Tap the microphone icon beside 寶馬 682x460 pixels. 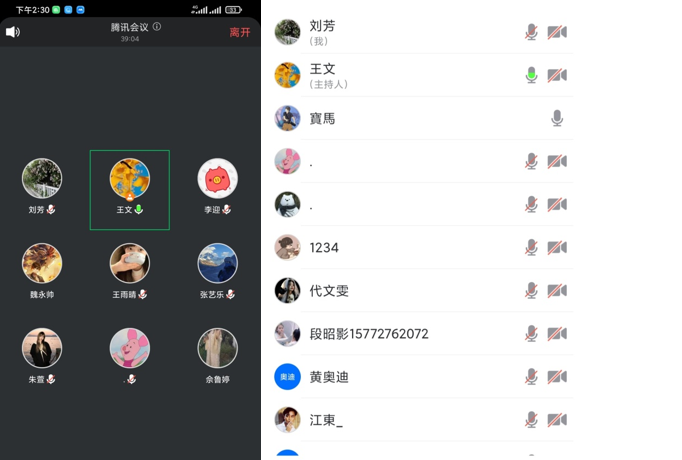[x=557, y=118]
